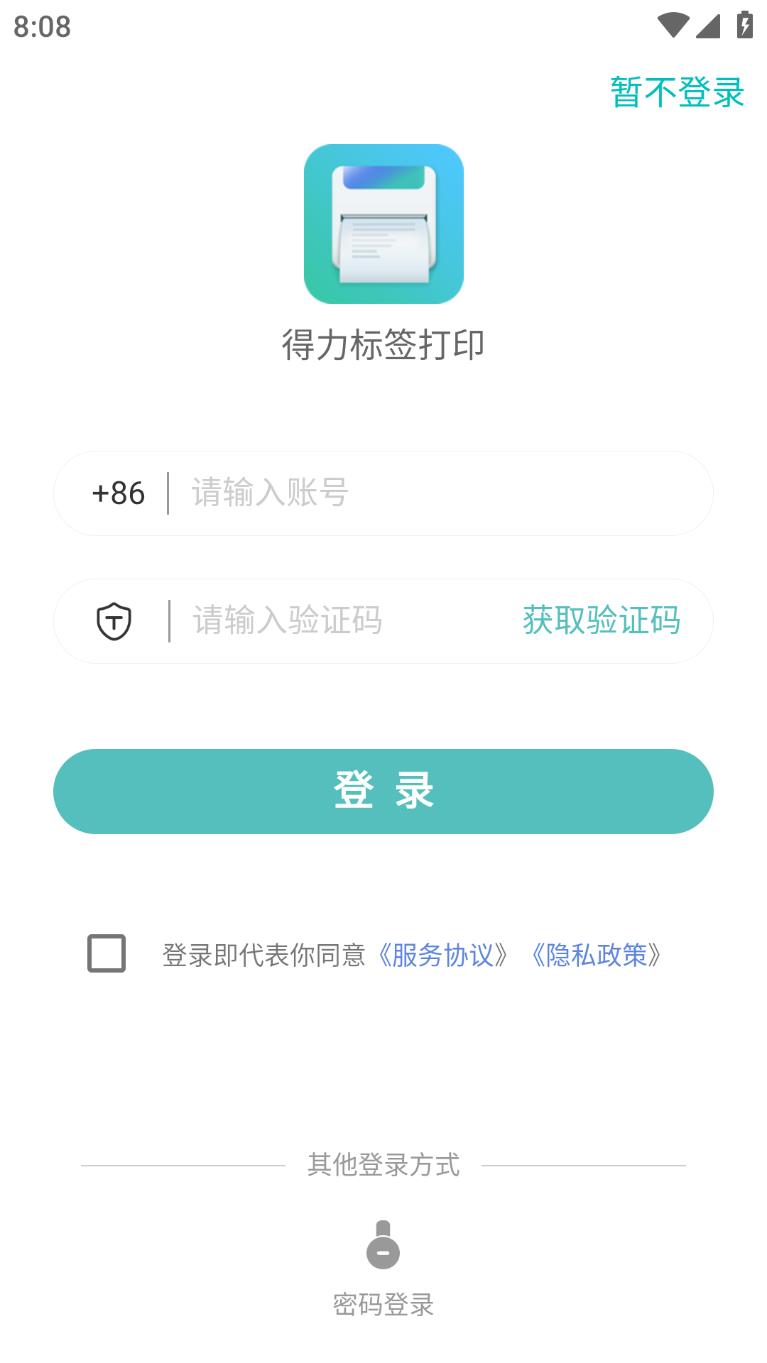Expand the phone region code options
Viewport: 767px width, 1363px height.
[118, 493]
